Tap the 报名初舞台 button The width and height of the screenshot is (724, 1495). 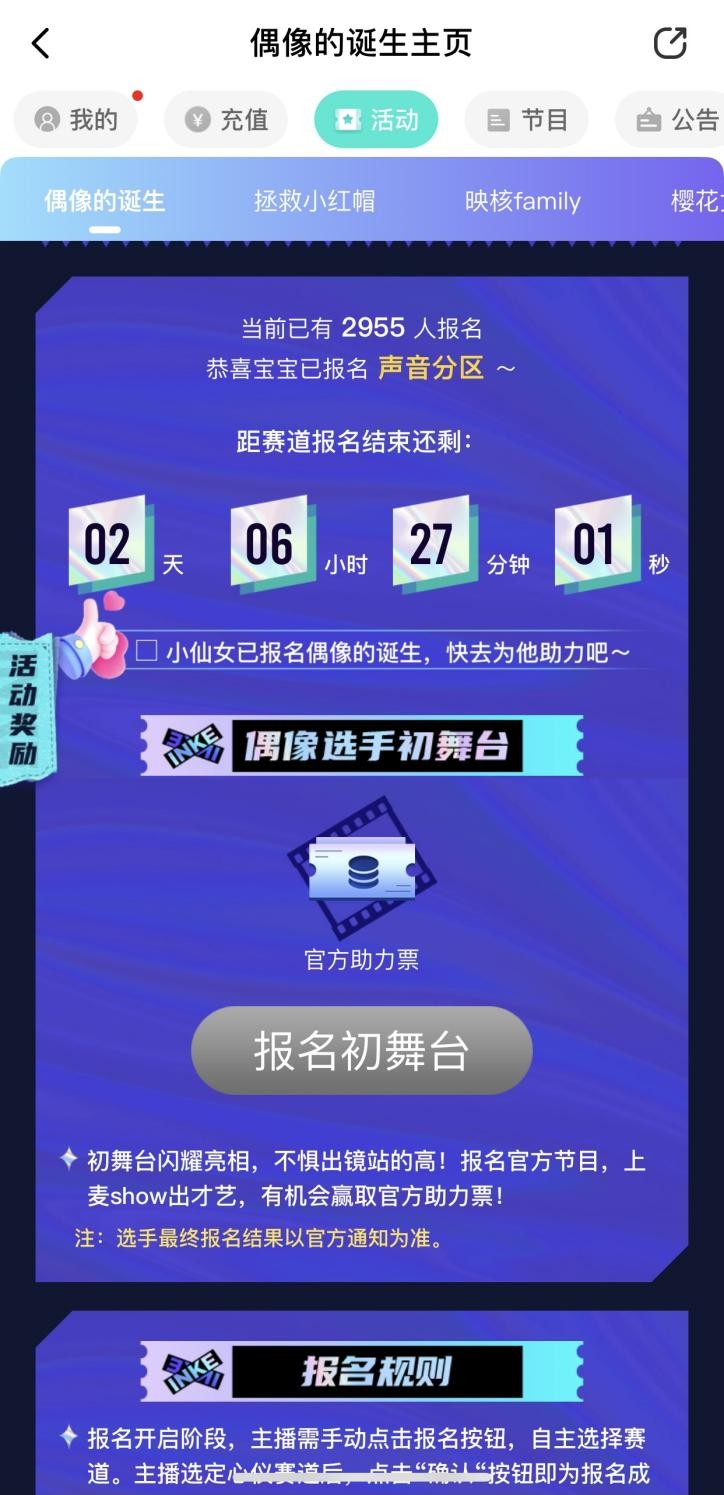(x=361, y=1051)
